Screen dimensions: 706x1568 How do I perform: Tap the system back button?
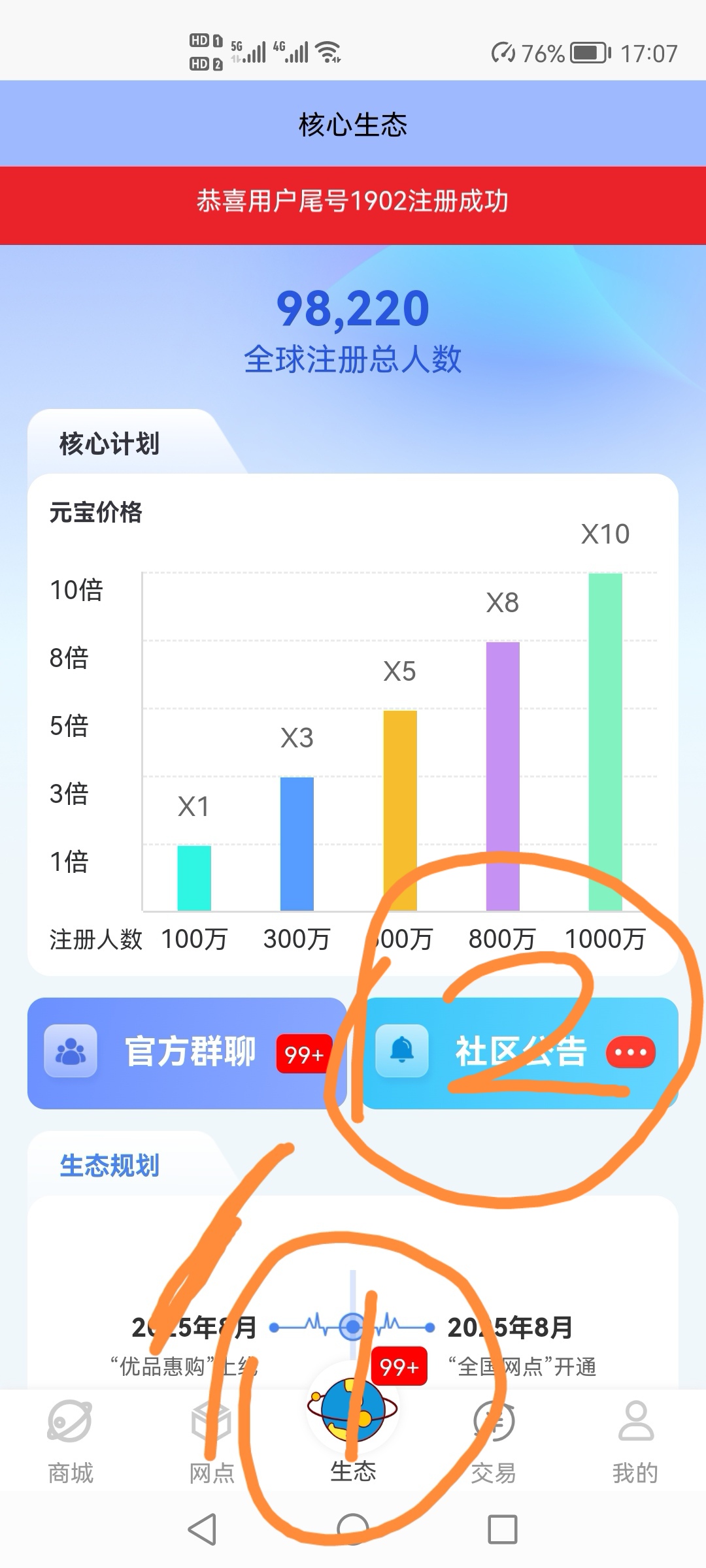[x=203, y=1529]
